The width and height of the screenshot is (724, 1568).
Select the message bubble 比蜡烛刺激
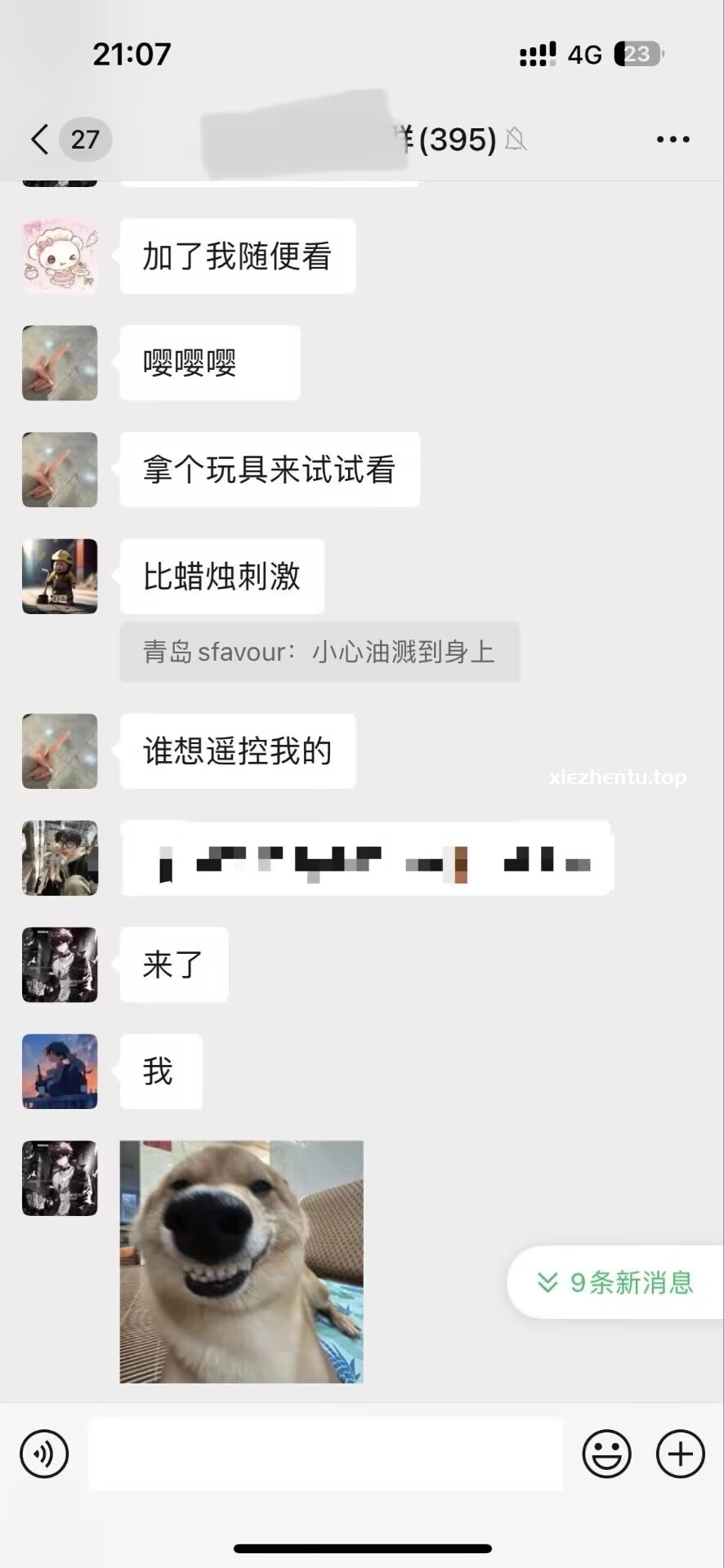point(221,577)
